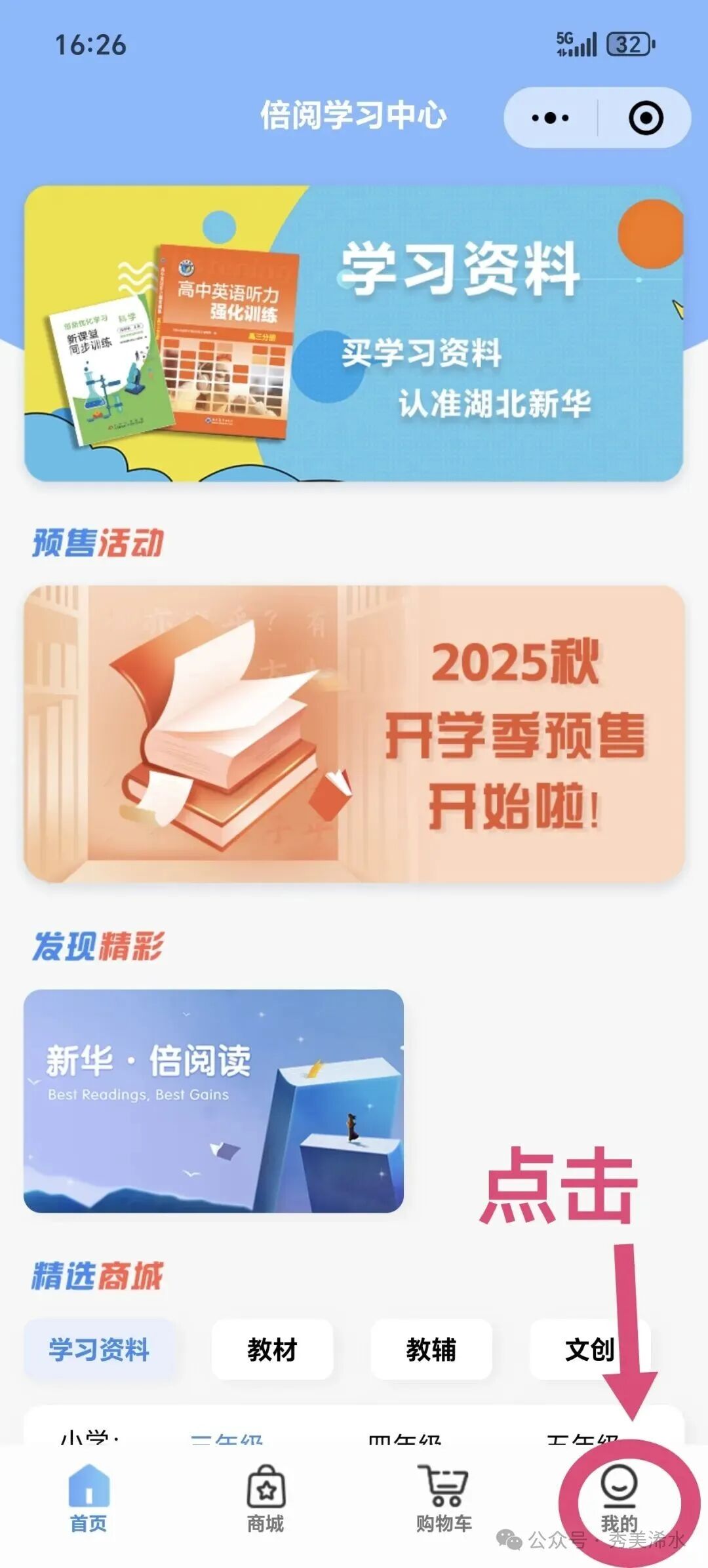This screenshot has width=708, height=1568.
Task: Open the 2025秋开学季预售 banner
Action: tap(354, 734)
